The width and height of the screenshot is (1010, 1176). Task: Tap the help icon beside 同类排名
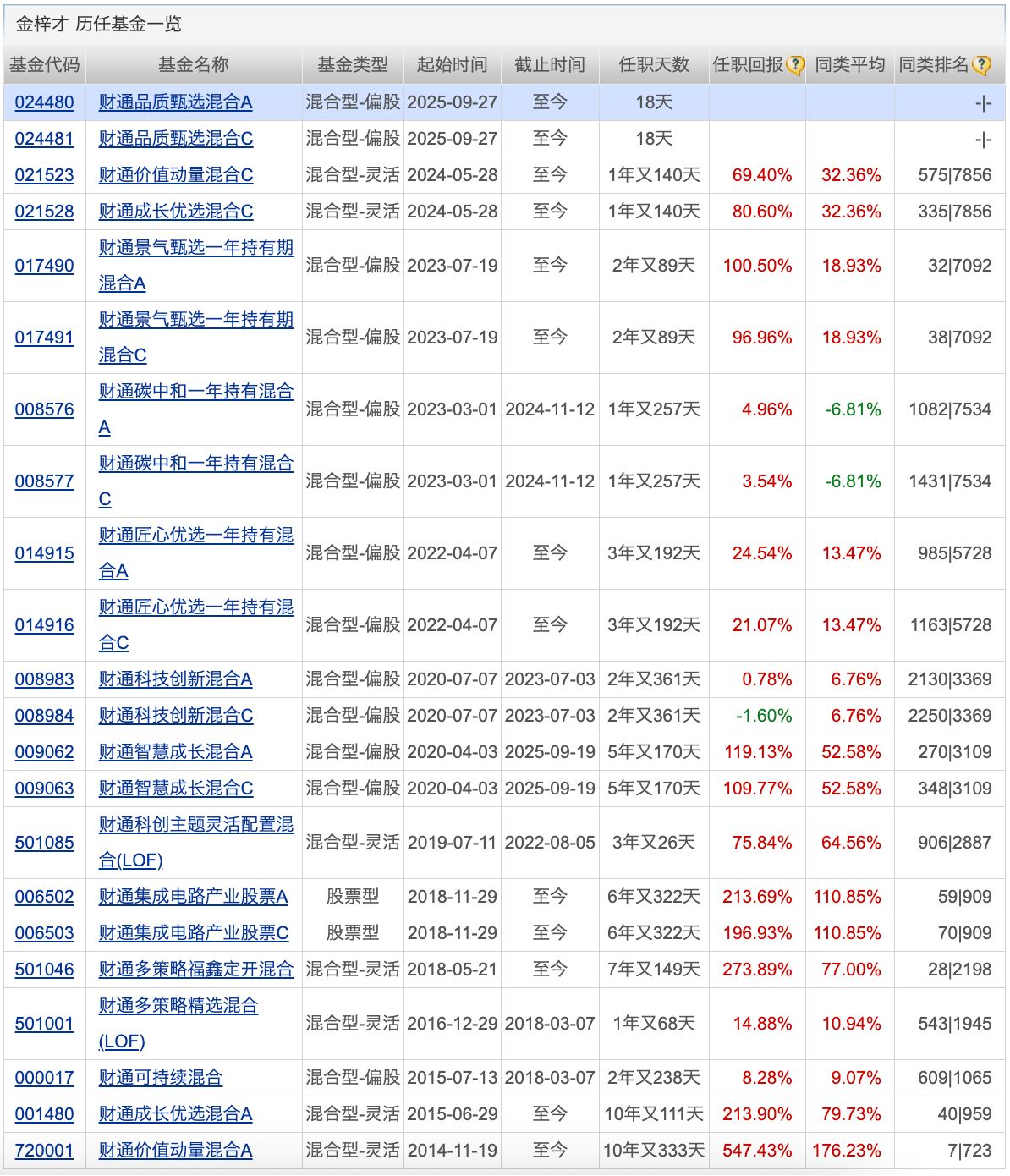pos(981,65)
